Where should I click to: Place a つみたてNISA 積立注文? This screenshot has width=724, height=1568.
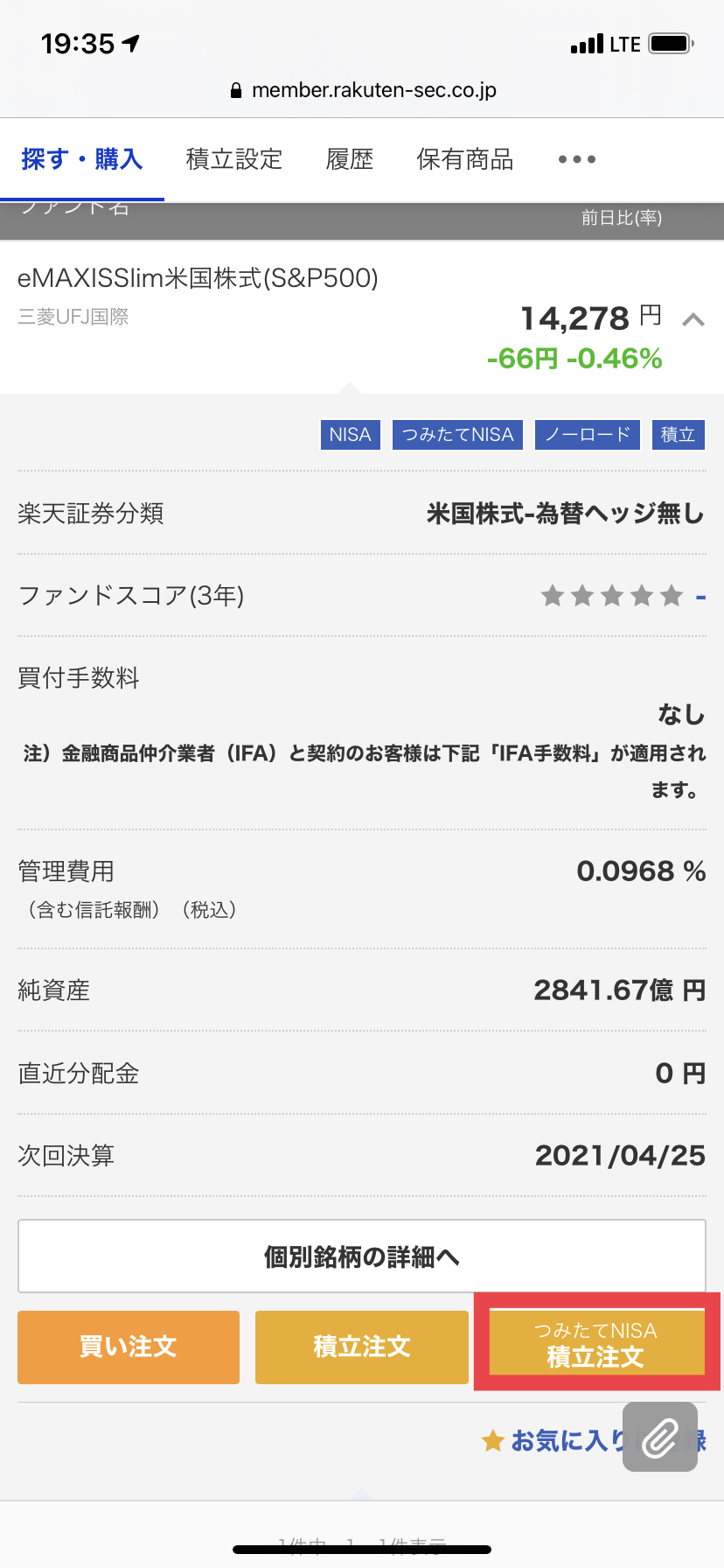(596, 1343)
